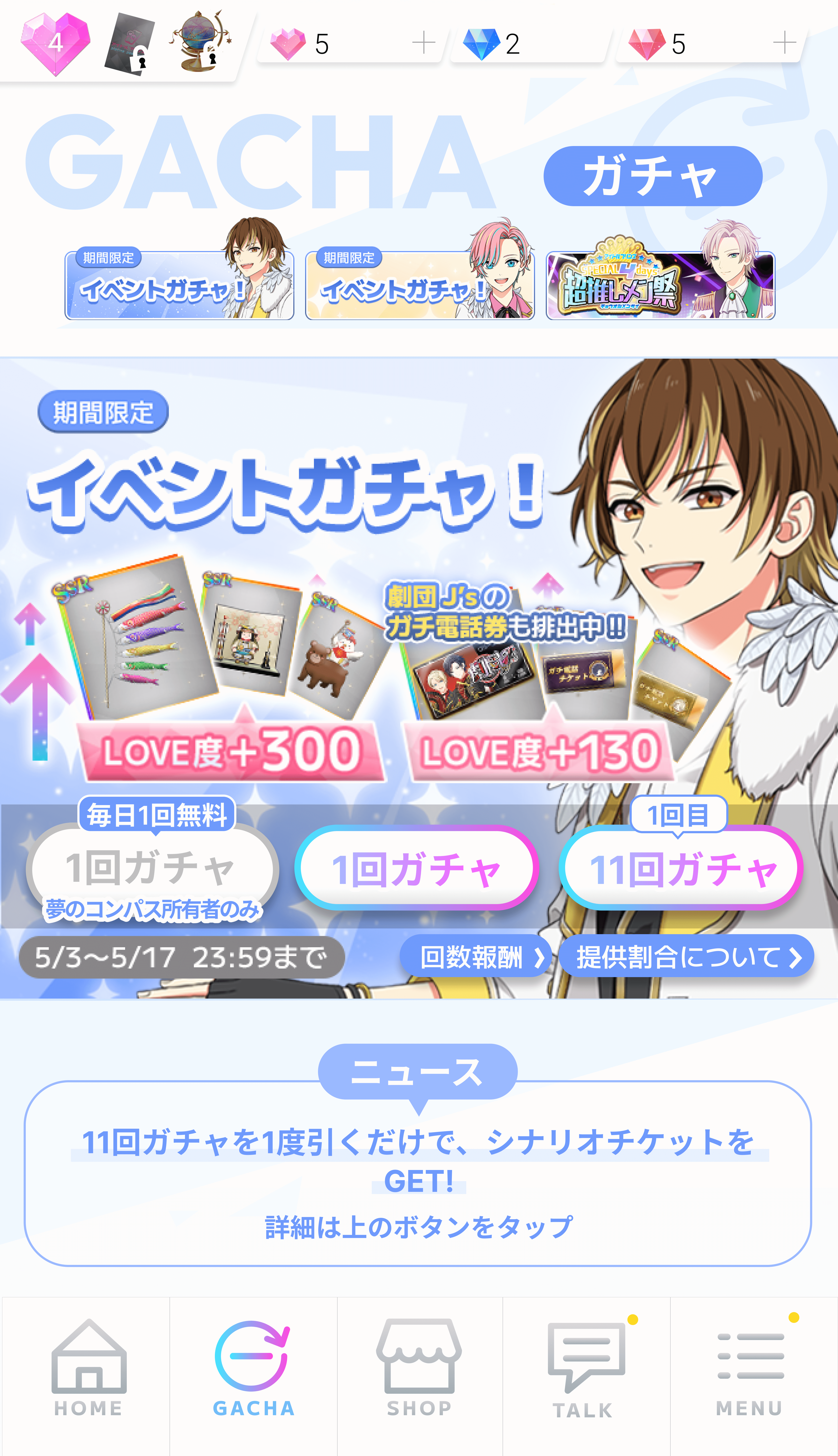
Task: Select the GACHA tab
Action: 253,1369
